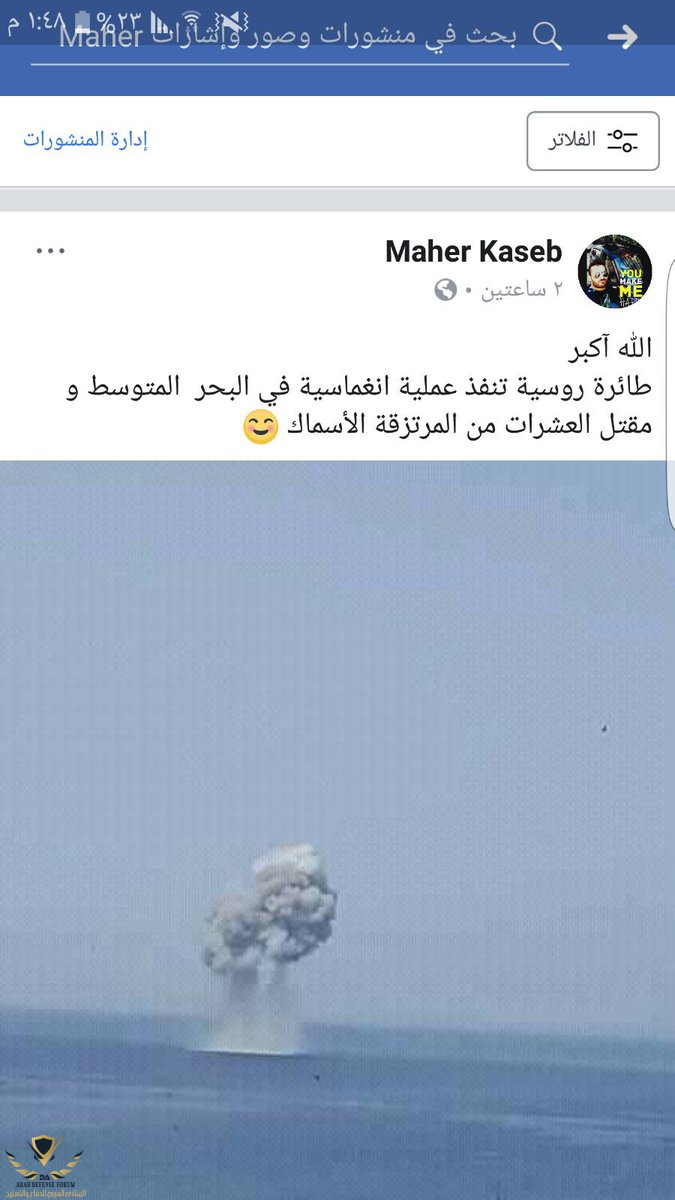Open the post's three-dot options menu

coord(50,251)
